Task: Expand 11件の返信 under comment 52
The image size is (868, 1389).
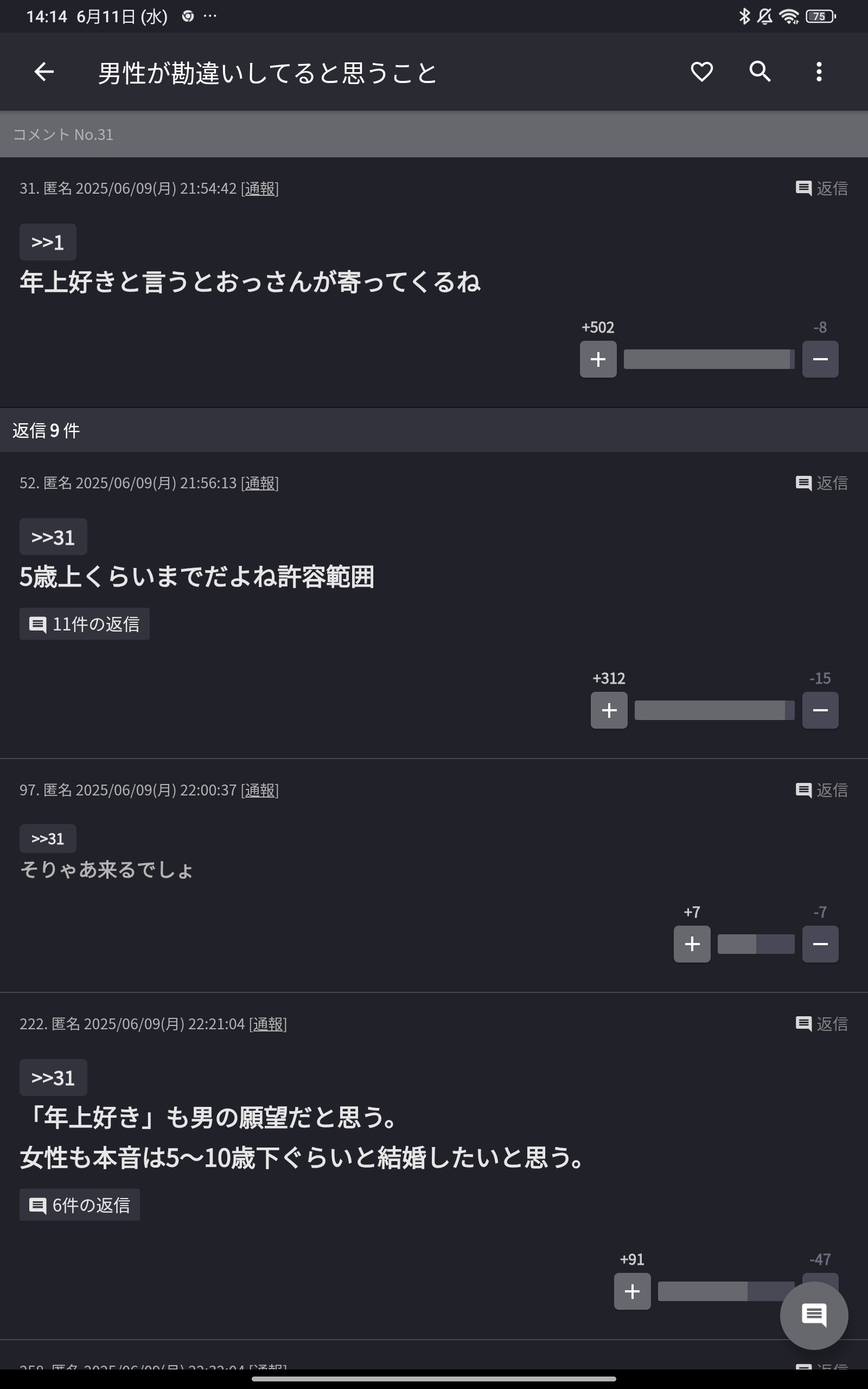Action: click(85, 624)
